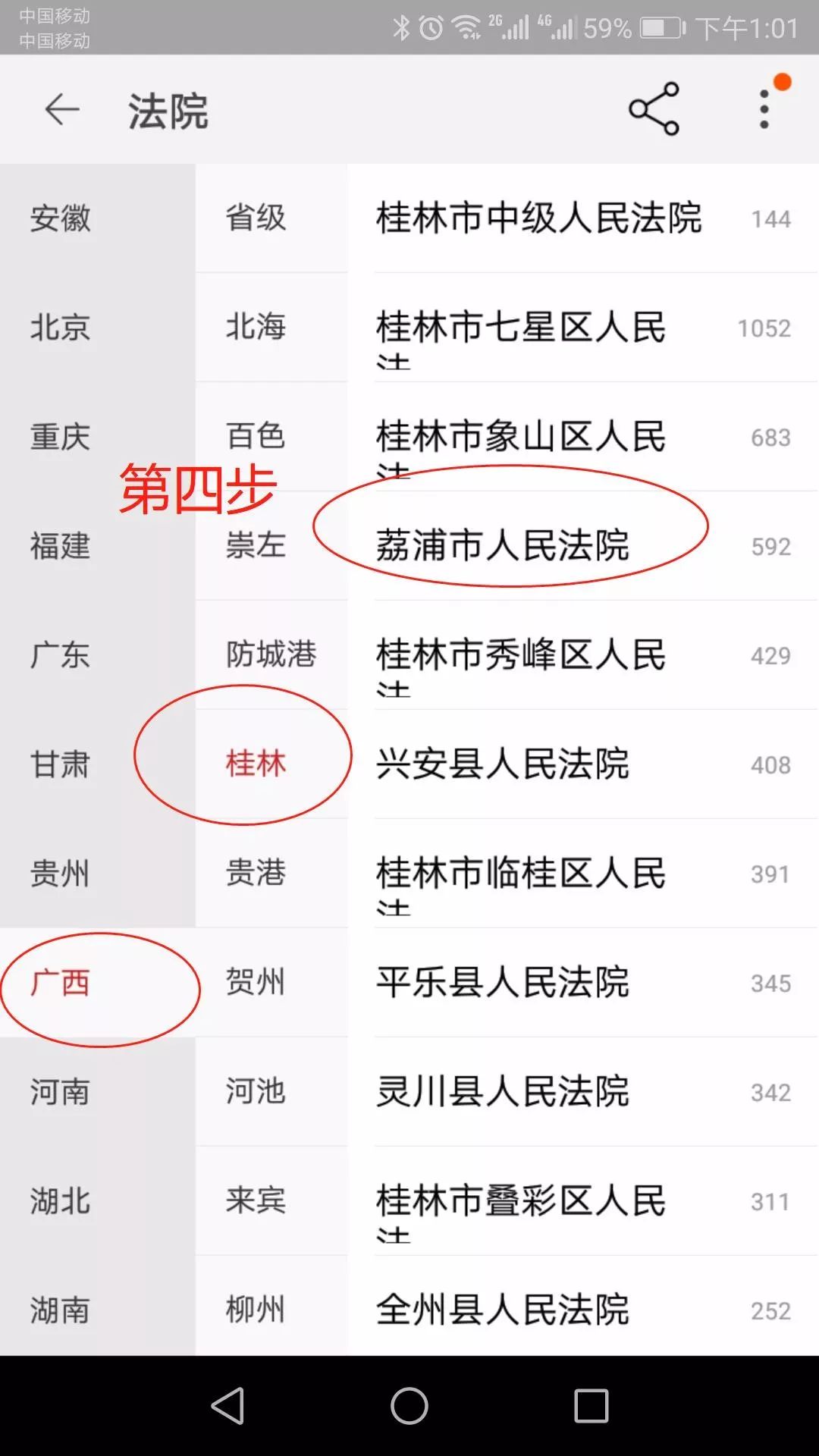Select 安徽 province
Screen dimensions: 819x1456
[97, 218]
